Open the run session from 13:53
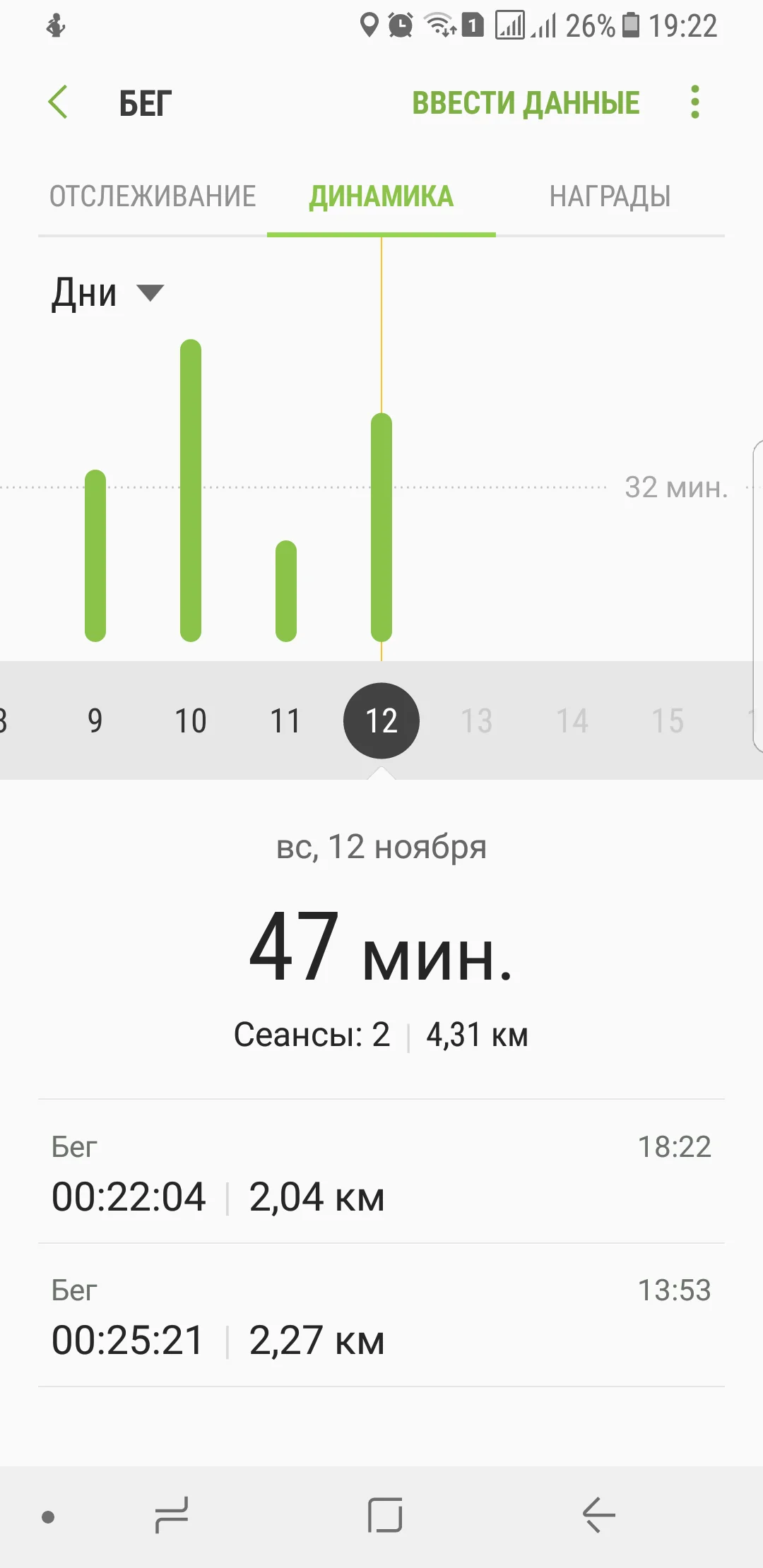This screenshot has height=1568, width=763. [x=381, y=1316]
